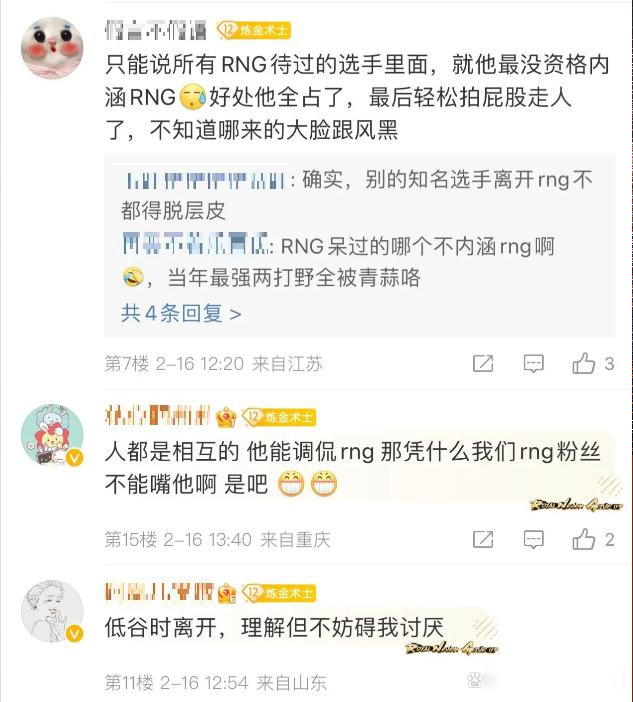Reply to the 第15楼 comment
Viewport: 633px width, 702px height.
pos(534,540)
